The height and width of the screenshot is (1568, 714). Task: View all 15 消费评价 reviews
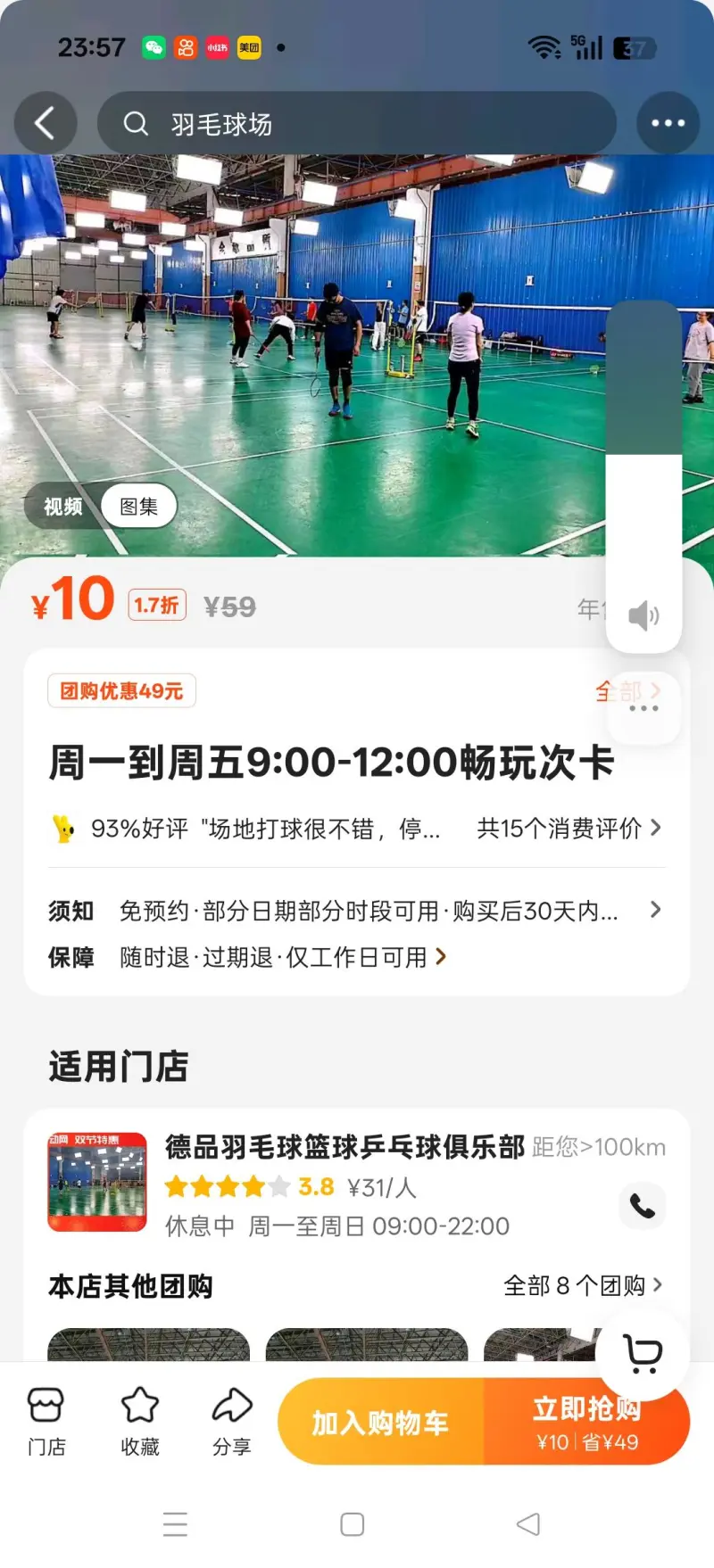click(x=568, y=829)
